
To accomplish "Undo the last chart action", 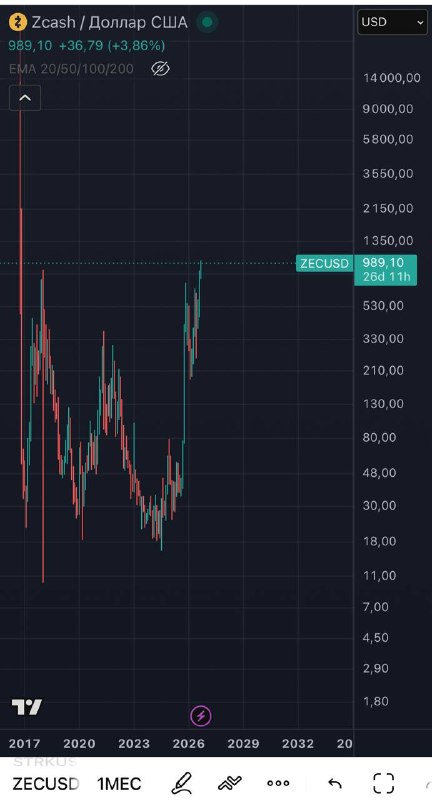I will click(x=335, y=783).
